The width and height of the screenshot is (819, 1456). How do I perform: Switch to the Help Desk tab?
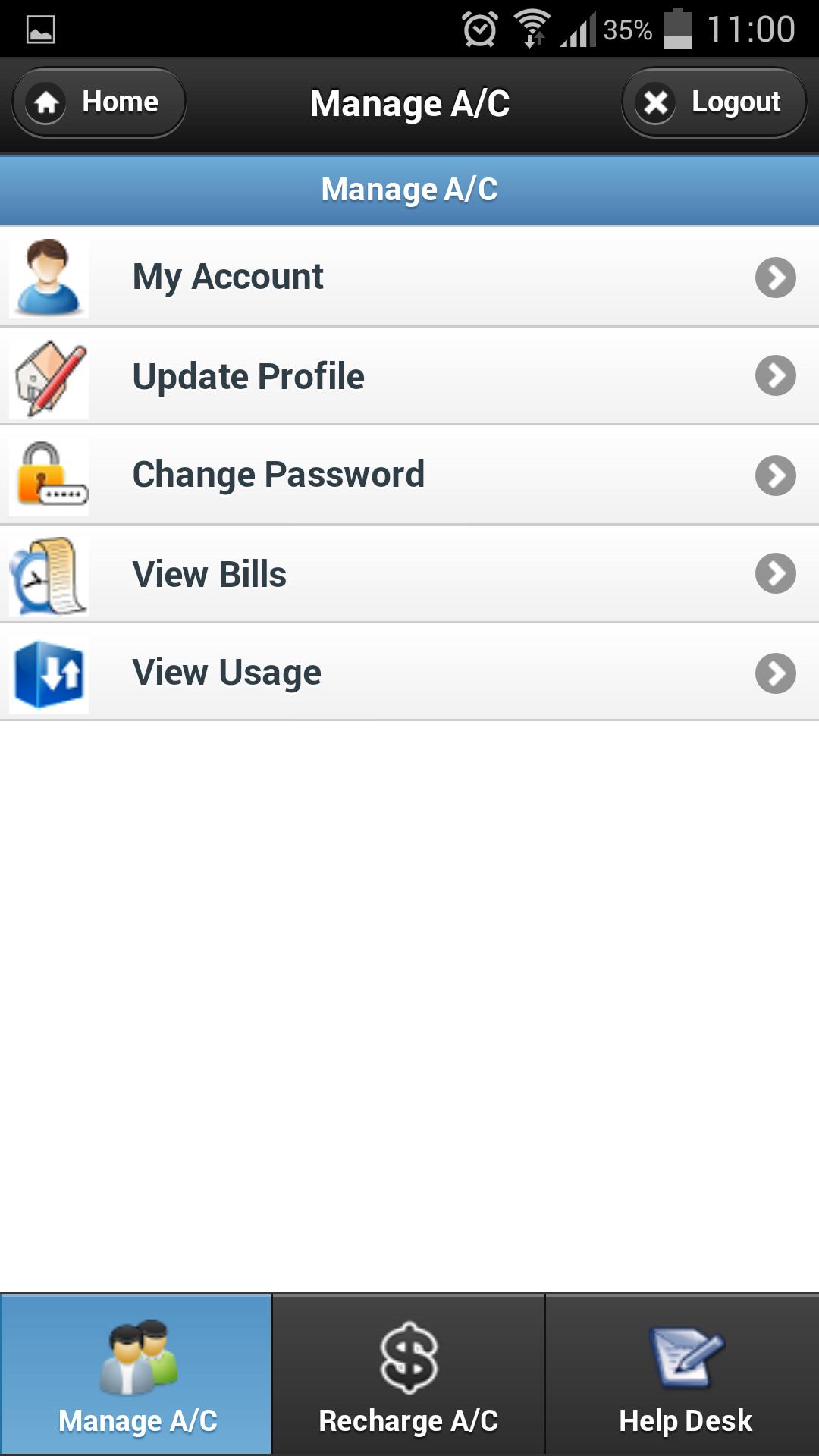683,1374
